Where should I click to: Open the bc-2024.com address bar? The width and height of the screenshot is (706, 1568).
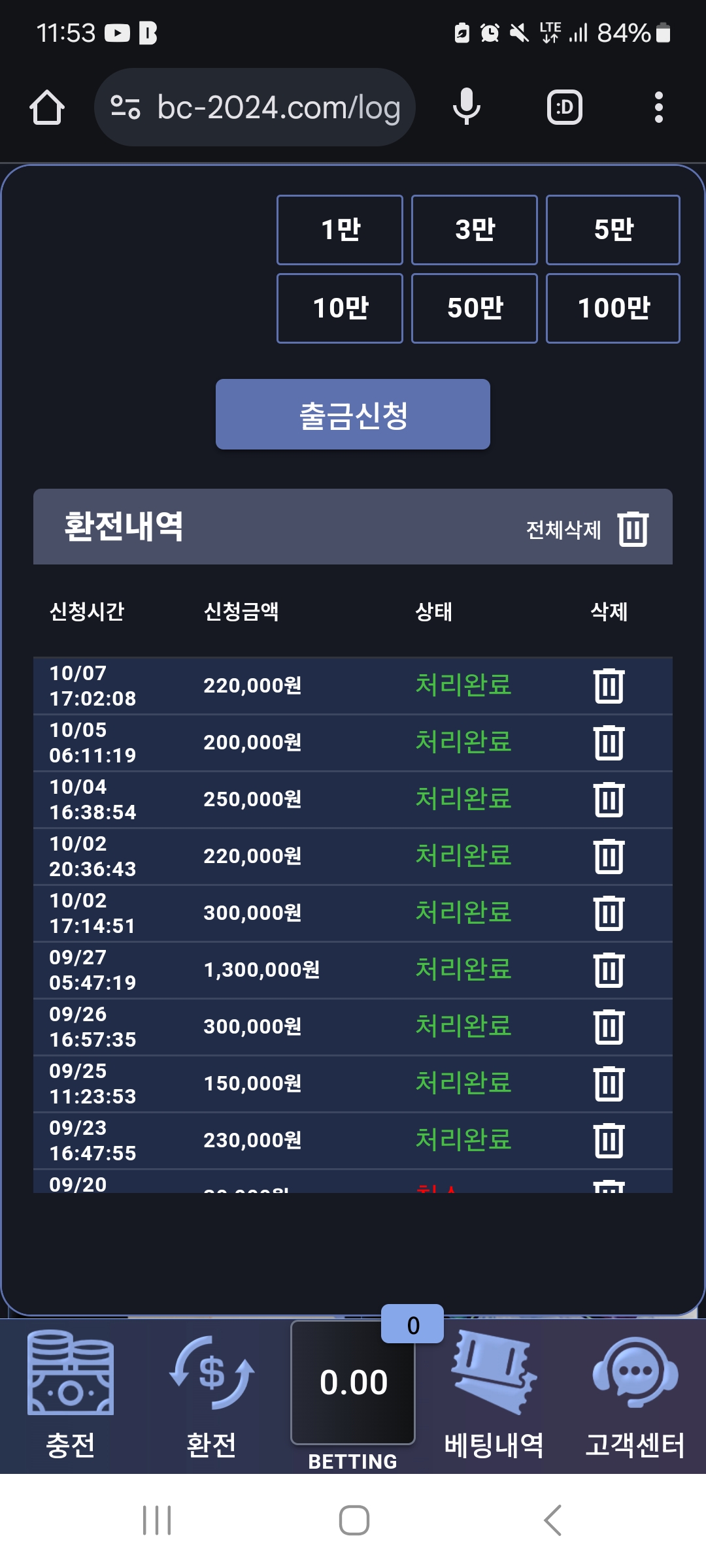(x=255, y=107)
